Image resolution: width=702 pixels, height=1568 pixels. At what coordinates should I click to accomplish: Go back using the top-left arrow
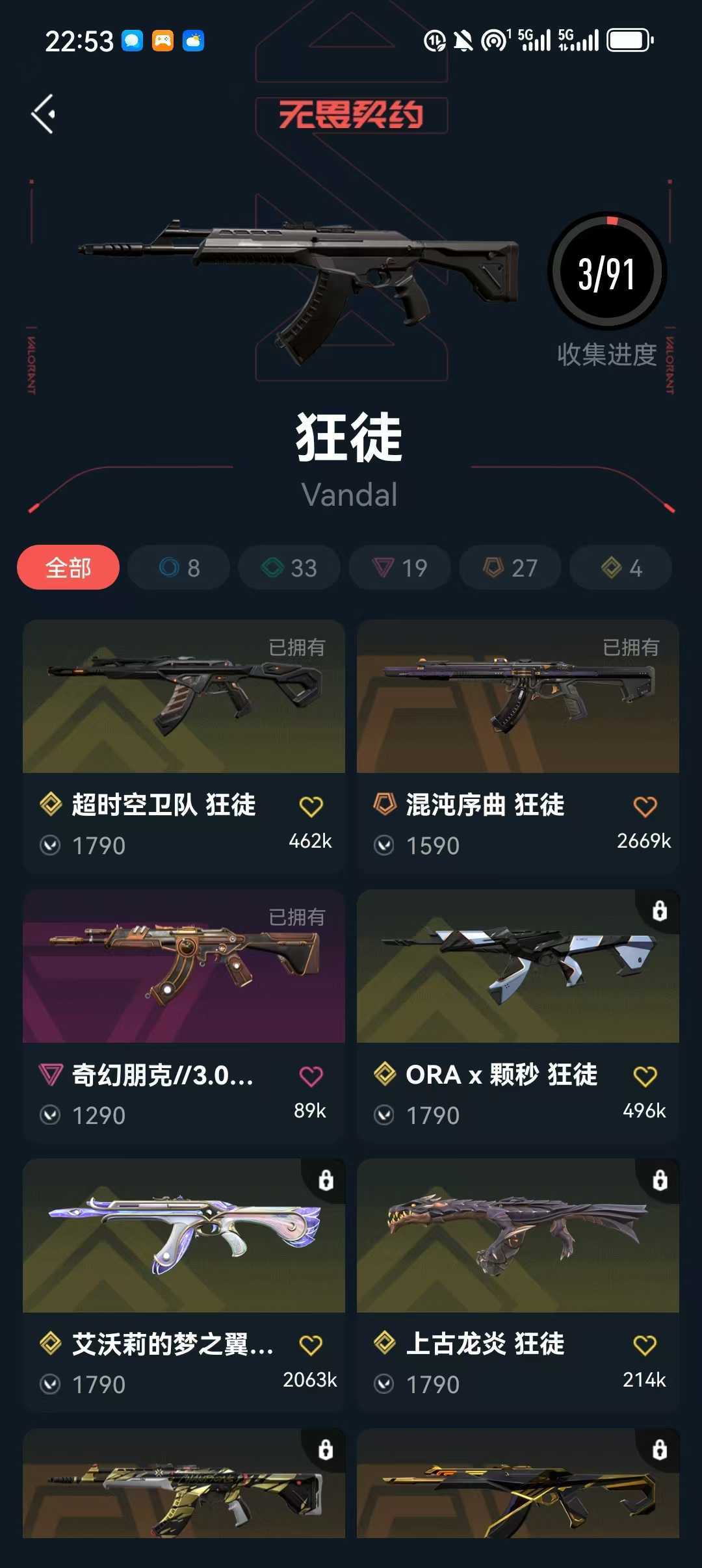point(43,114)
